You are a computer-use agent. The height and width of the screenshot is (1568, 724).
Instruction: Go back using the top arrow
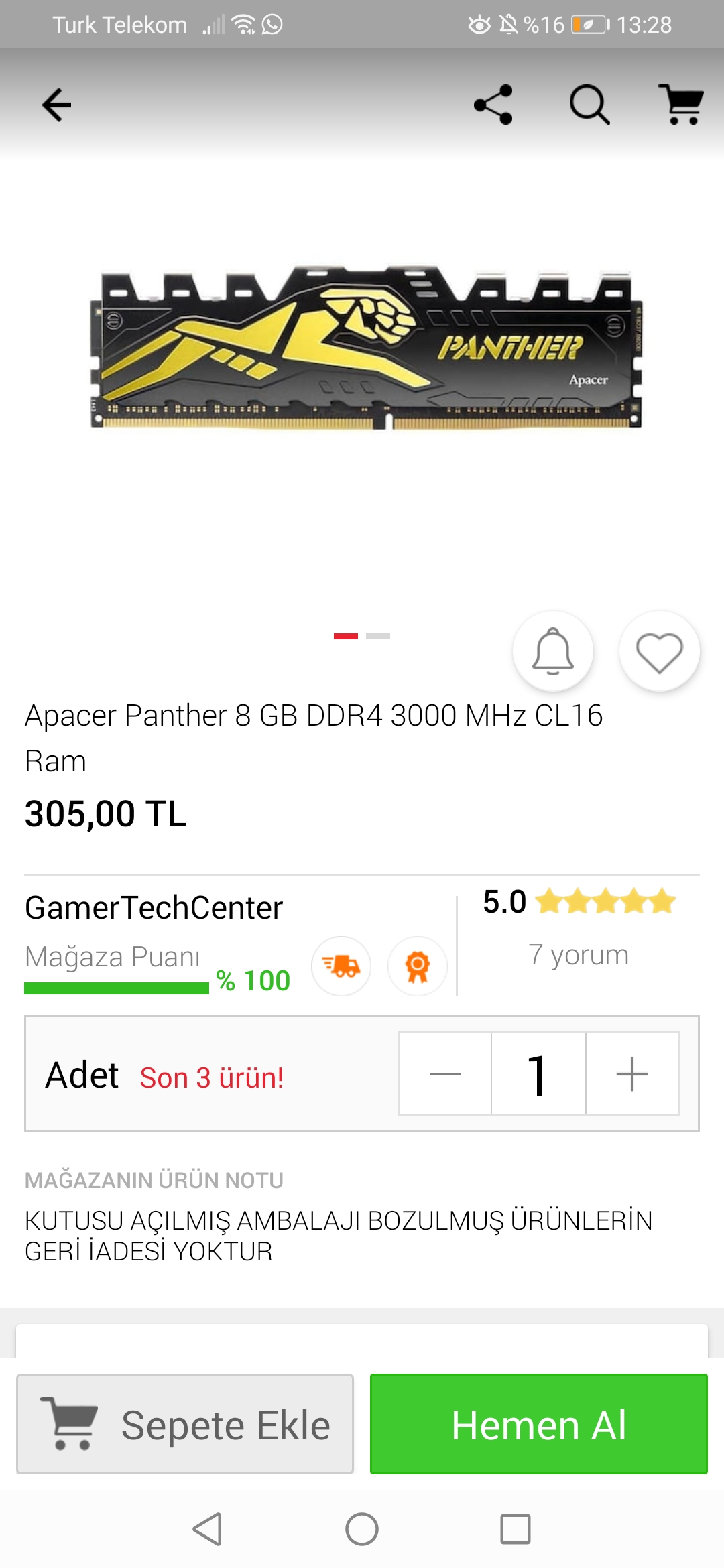pyautogui.click(x=56, y=105)
